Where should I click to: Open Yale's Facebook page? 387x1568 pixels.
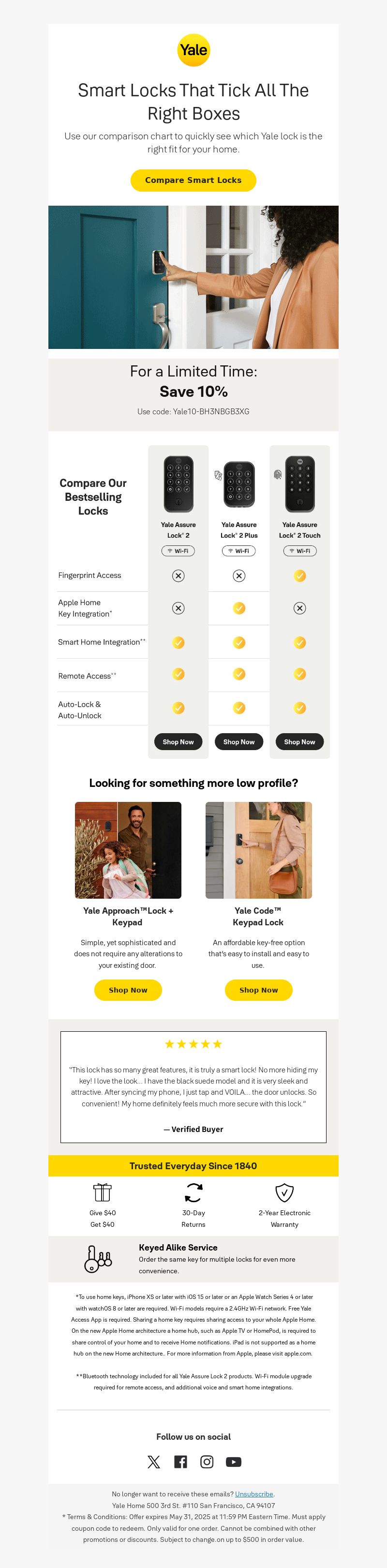click(x=180, y=1462)
